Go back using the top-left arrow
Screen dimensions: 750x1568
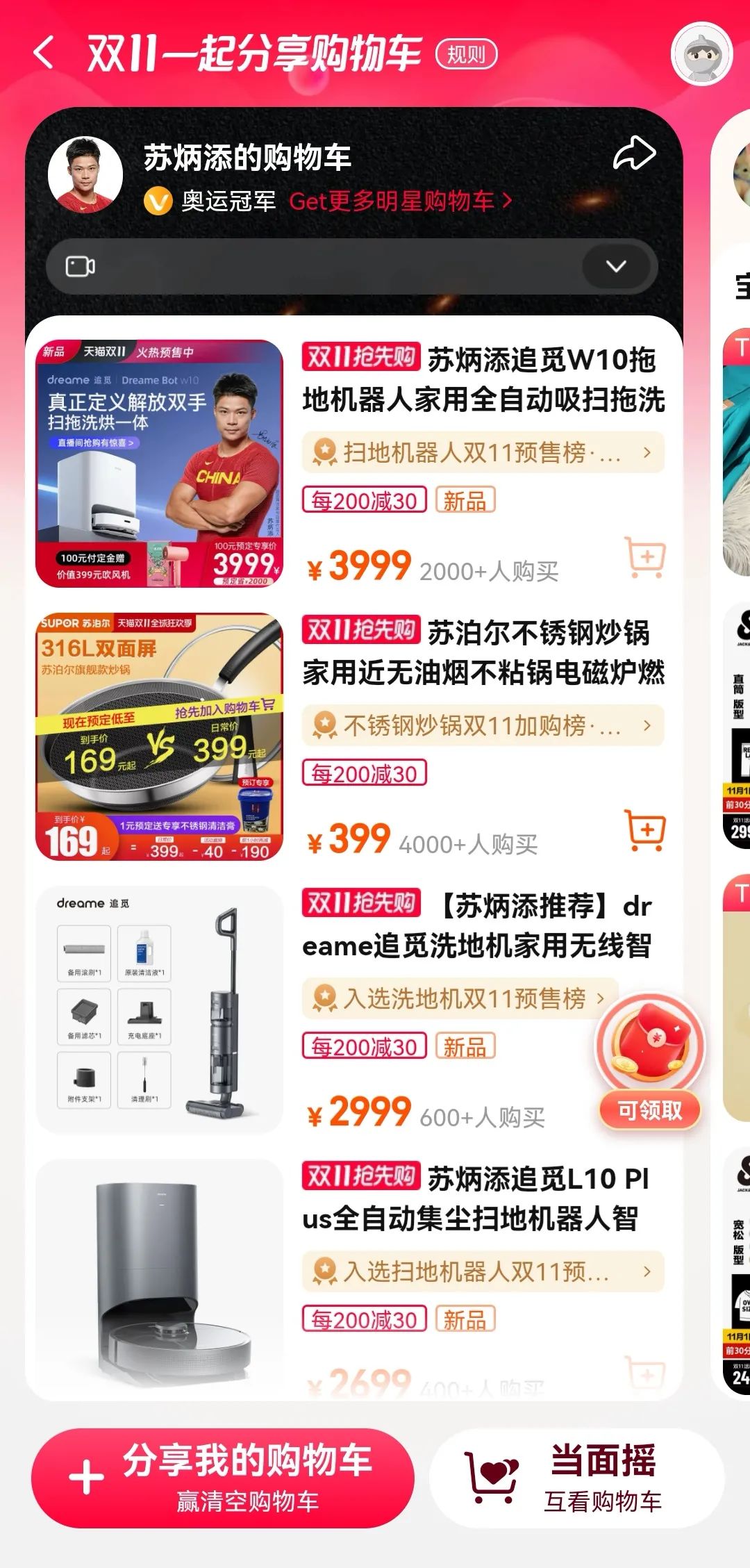coord(44,53)
